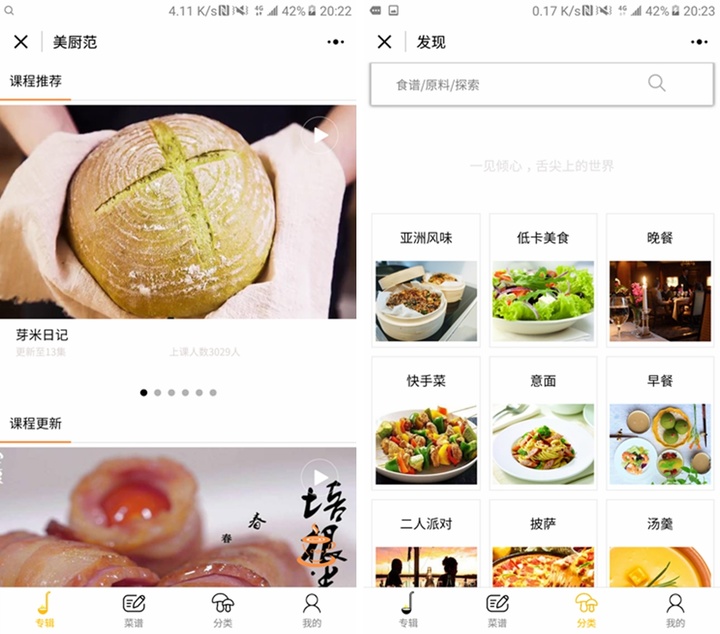This screenshot has height=634, width=720.
Task: Select the 意面 category
Action: click(543, 423)
